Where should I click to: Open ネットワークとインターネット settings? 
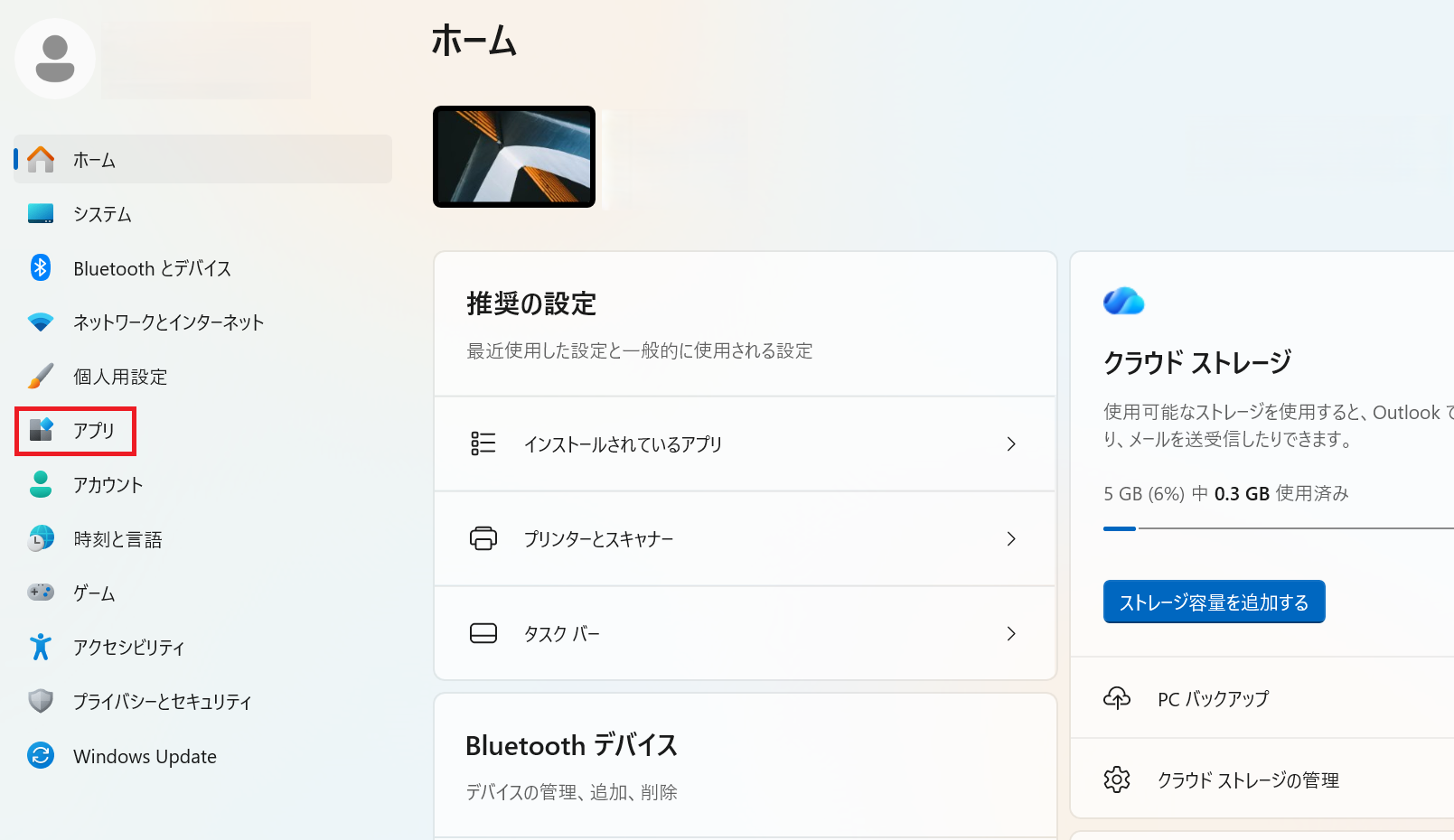pyautogui.click(x=168, y=322)
